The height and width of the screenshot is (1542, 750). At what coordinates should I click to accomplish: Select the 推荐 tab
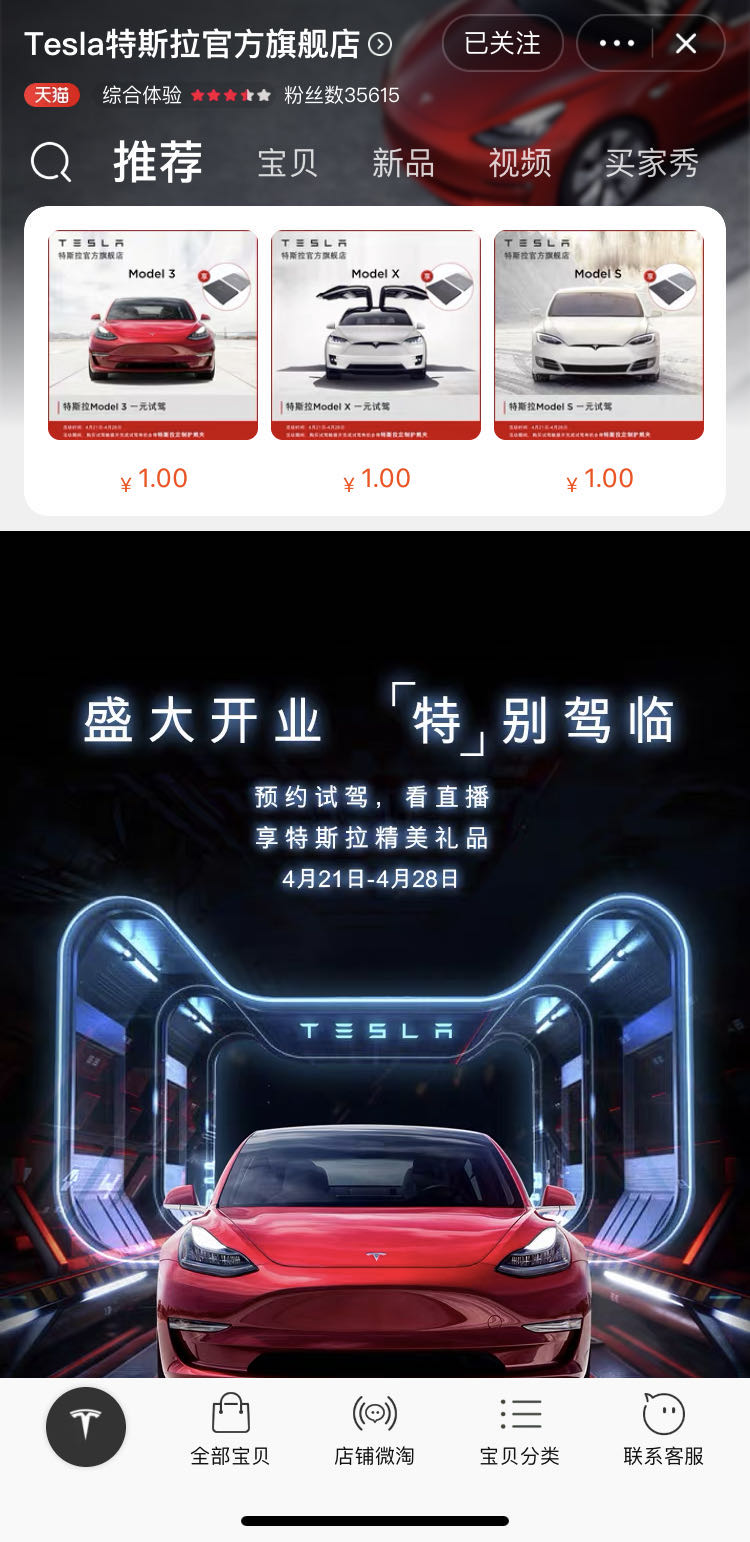point(158,163)
